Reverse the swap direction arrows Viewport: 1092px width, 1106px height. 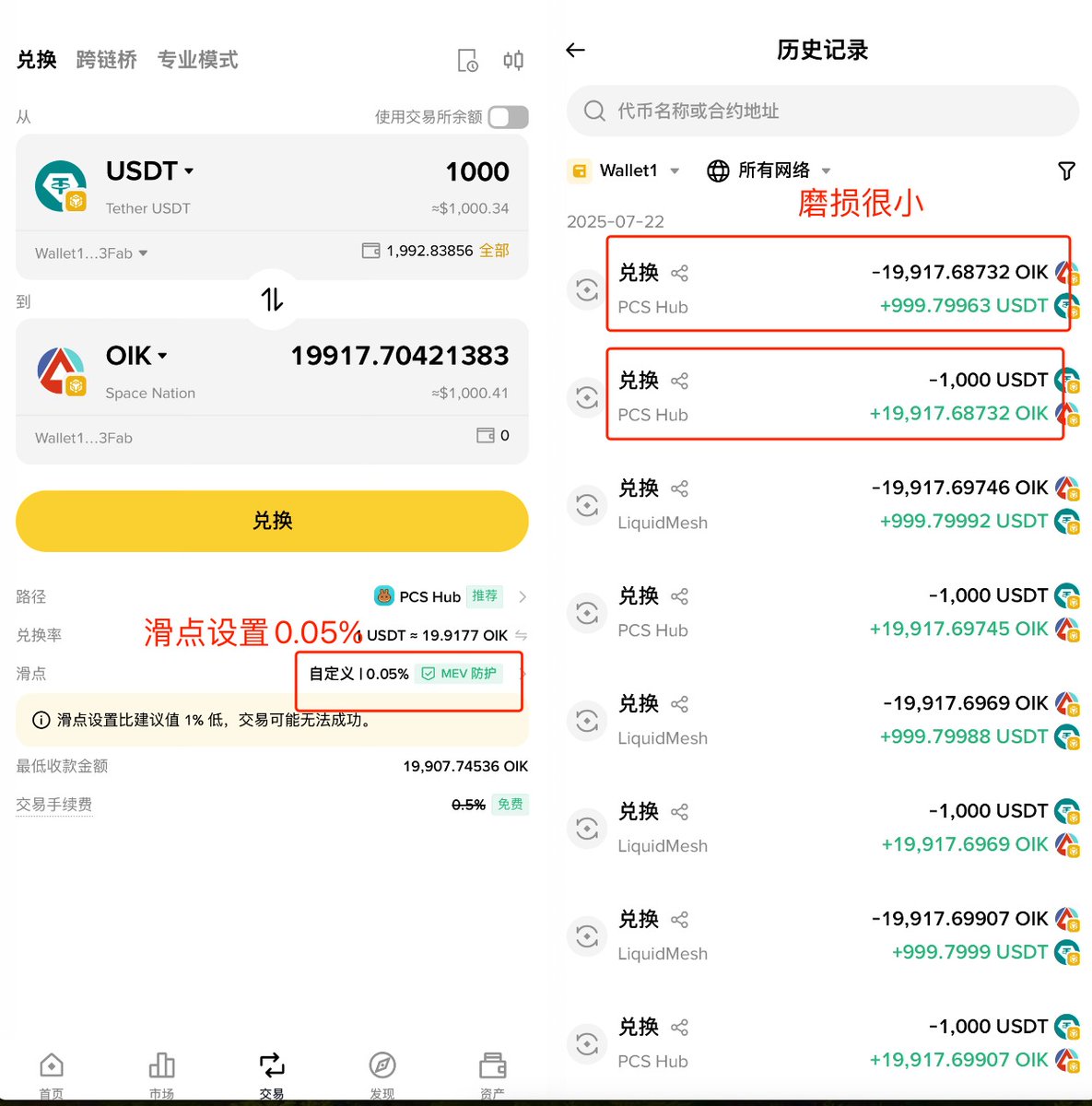(x=272, y=300)
